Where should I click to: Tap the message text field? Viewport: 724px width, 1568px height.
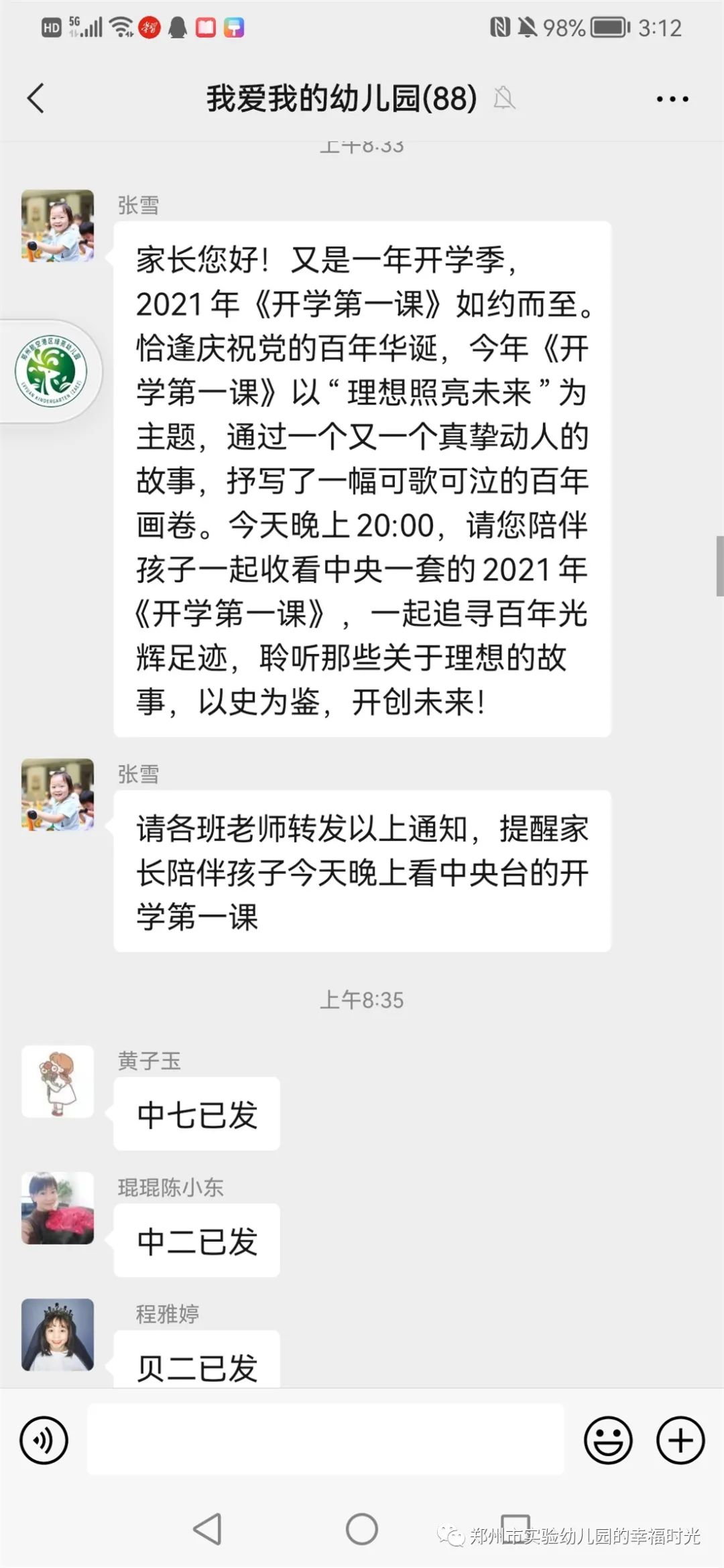click(326, 1440)
